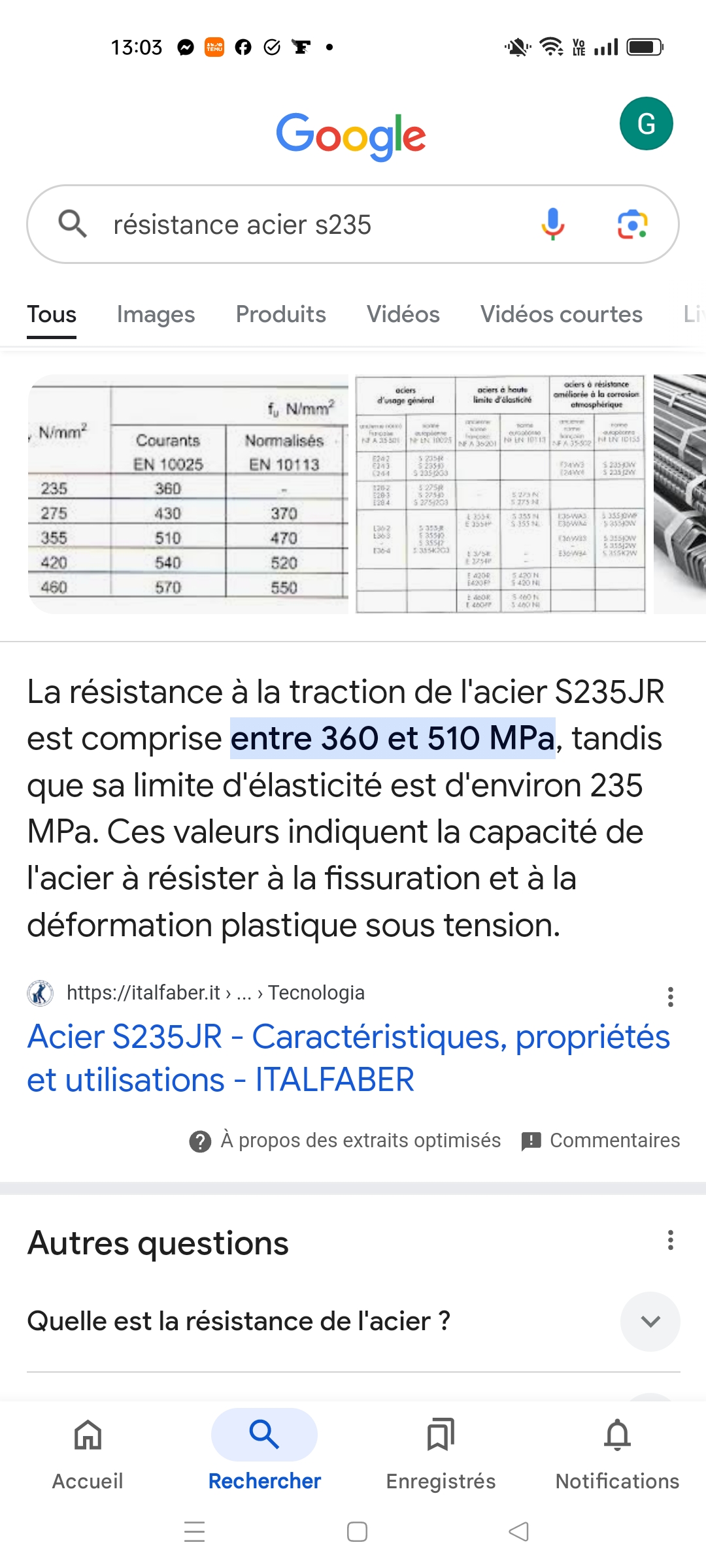This screenshot has width=706, height=1568.
Task: Tap the search box with résistance acier s235
Action: click(353, 224)
